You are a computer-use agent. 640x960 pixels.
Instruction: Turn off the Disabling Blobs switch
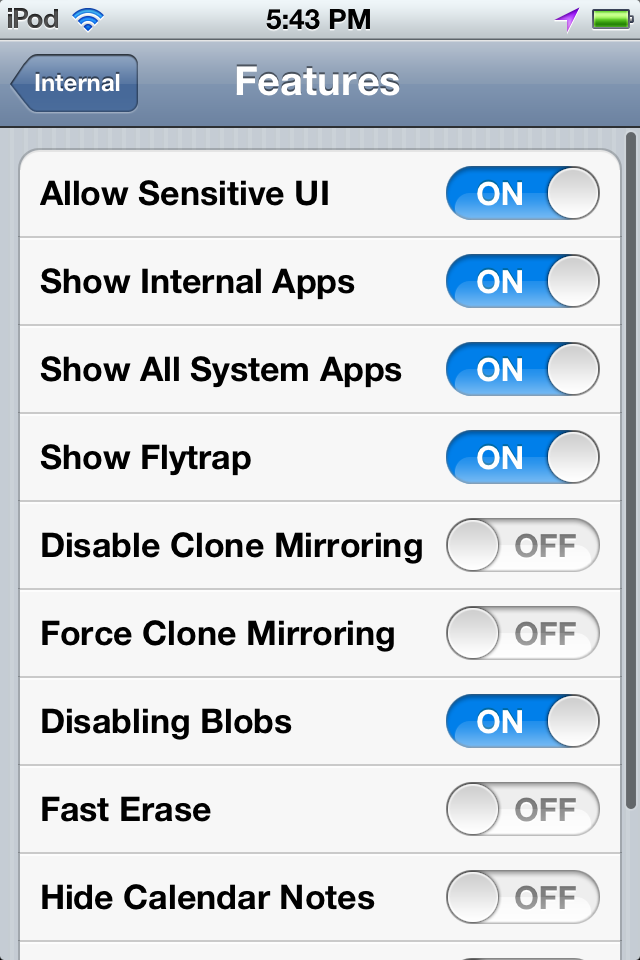click(522, 722)
